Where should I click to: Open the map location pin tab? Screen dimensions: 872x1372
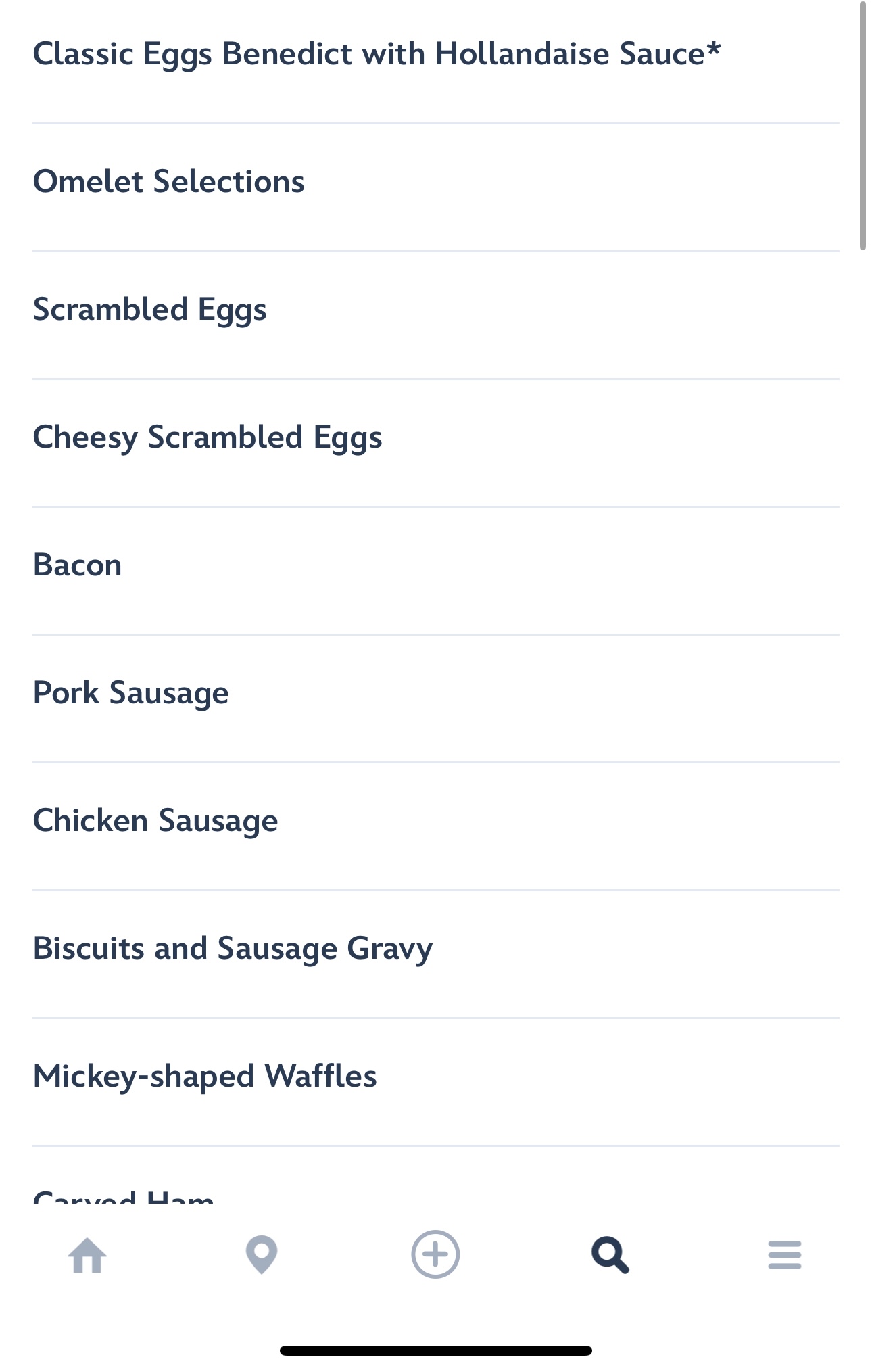[262, 1254]
